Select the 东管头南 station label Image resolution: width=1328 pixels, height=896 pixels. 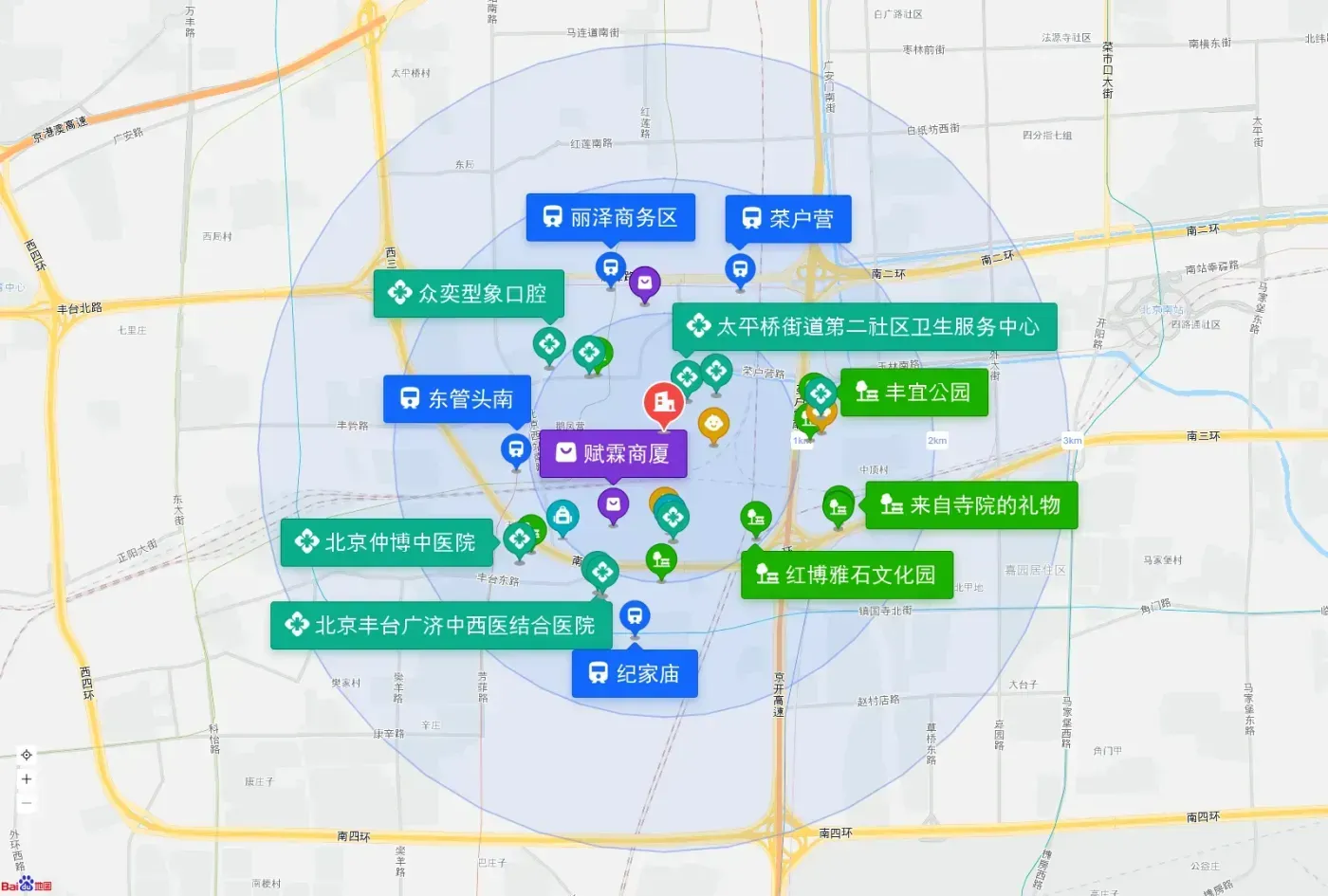457,399
